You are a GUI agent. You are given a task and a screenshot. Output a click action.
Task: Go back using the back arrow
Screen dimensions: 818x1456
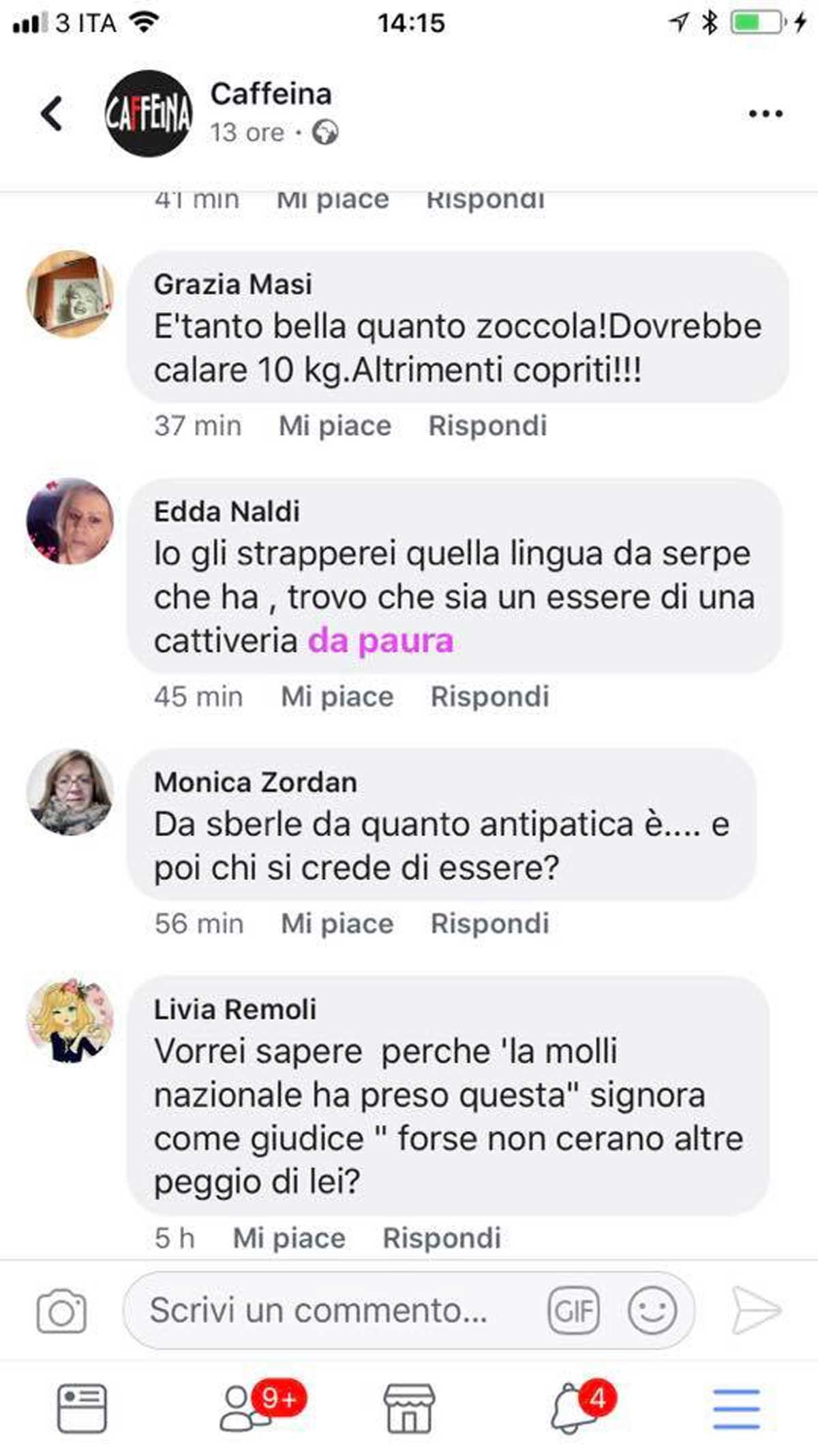[x=52, y=113]
